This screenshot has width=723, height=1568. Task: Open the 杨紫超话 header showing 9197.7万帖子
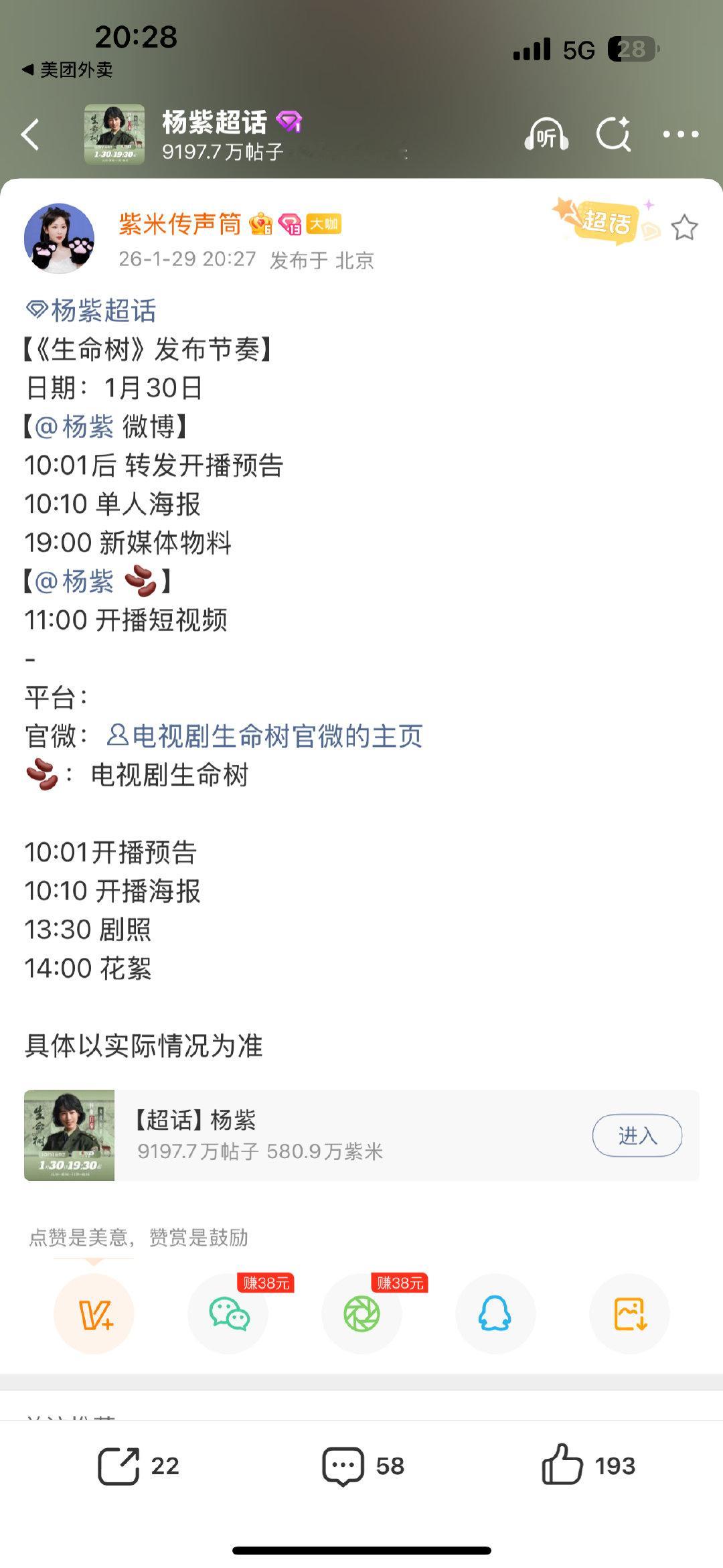(214, 134)
